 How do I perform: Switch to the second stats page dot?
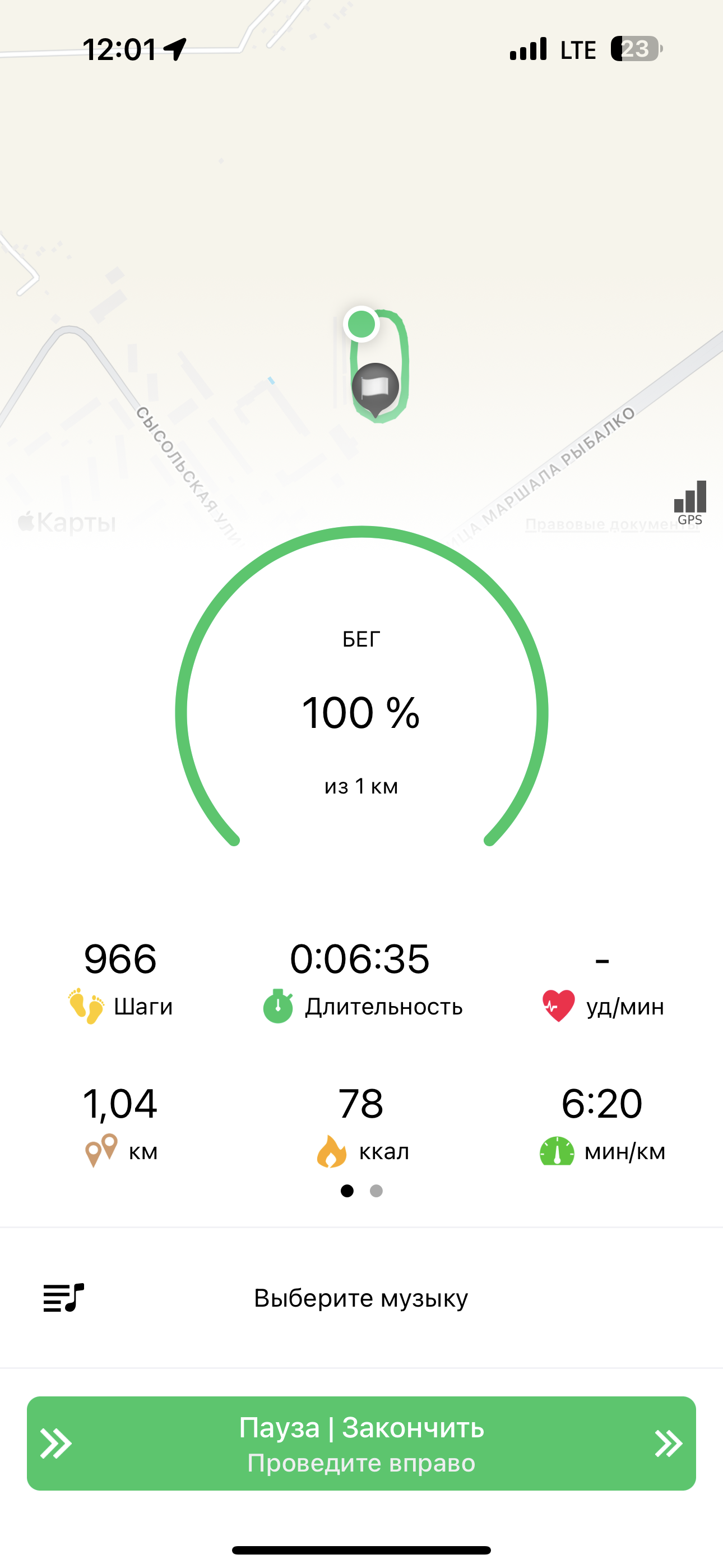point(376,1191)
